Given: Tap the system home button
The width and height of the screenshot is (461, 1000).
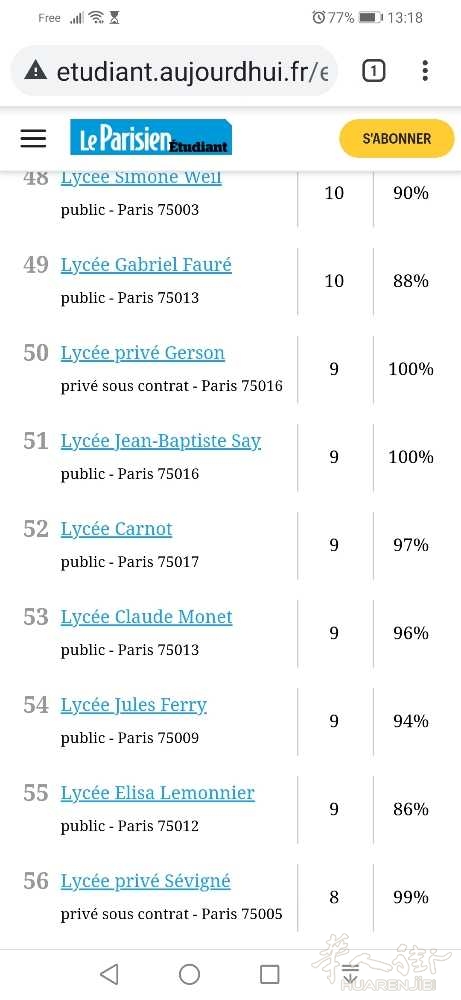Looking at the screenshot, I should pyautogui.click(x=189, y=974).
